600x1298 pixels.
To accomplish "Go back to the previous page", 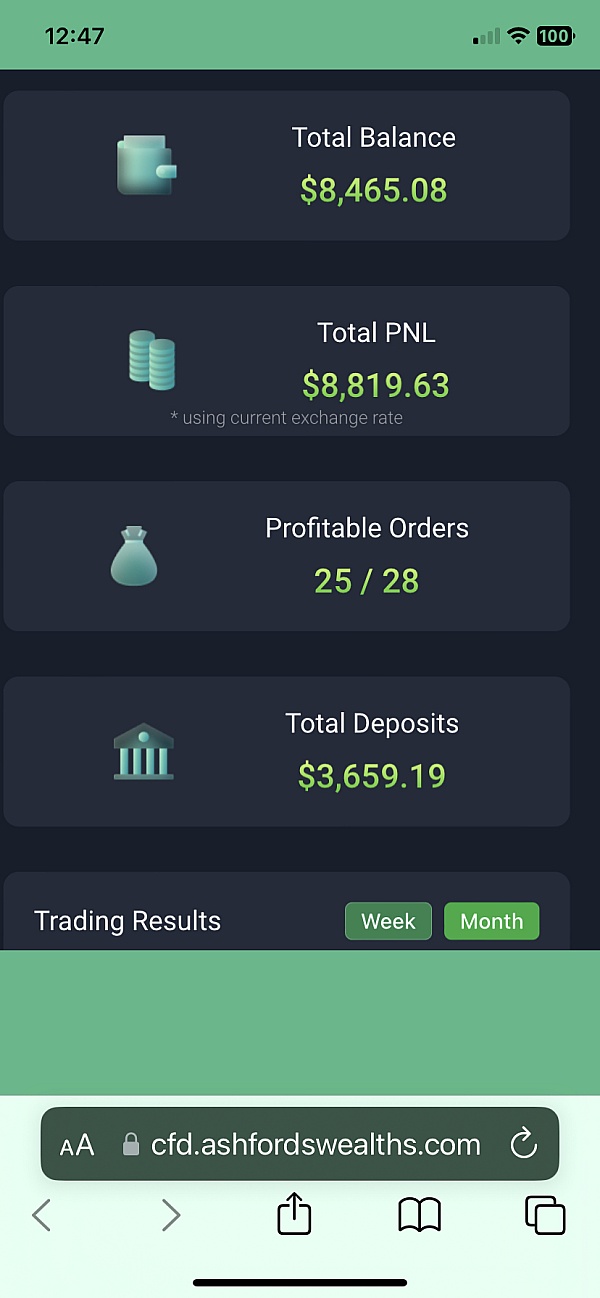I will [x=41, y=1215].
